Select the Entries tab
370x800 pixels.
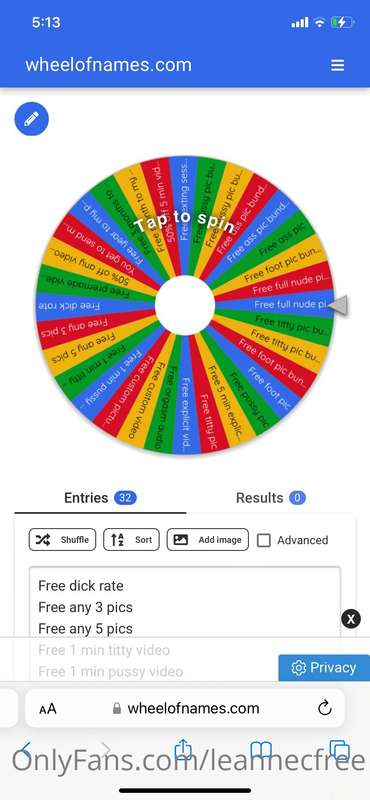[100, 497]
